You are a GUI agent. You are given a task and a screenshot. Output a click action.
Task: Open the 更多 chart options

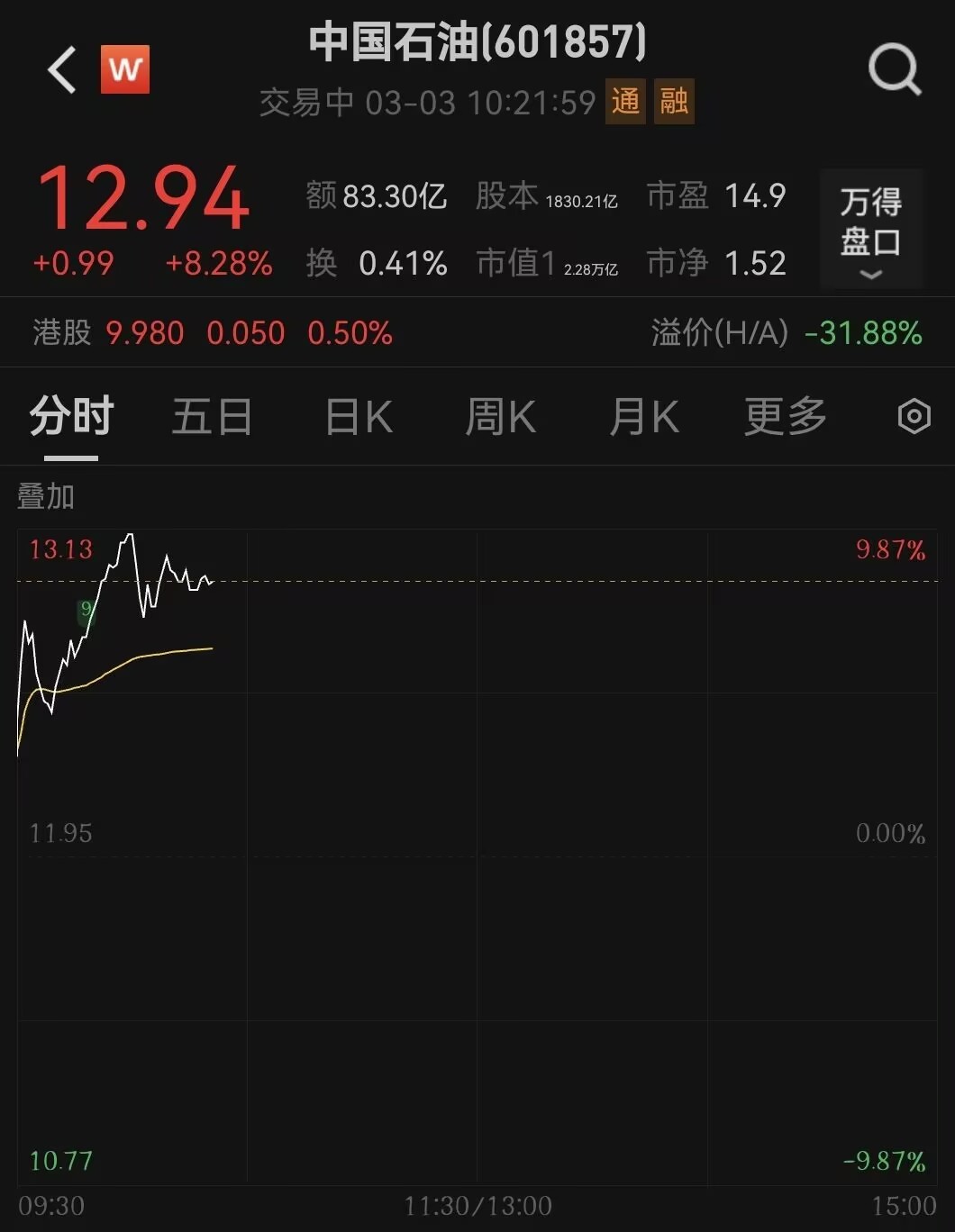(785, 417)
